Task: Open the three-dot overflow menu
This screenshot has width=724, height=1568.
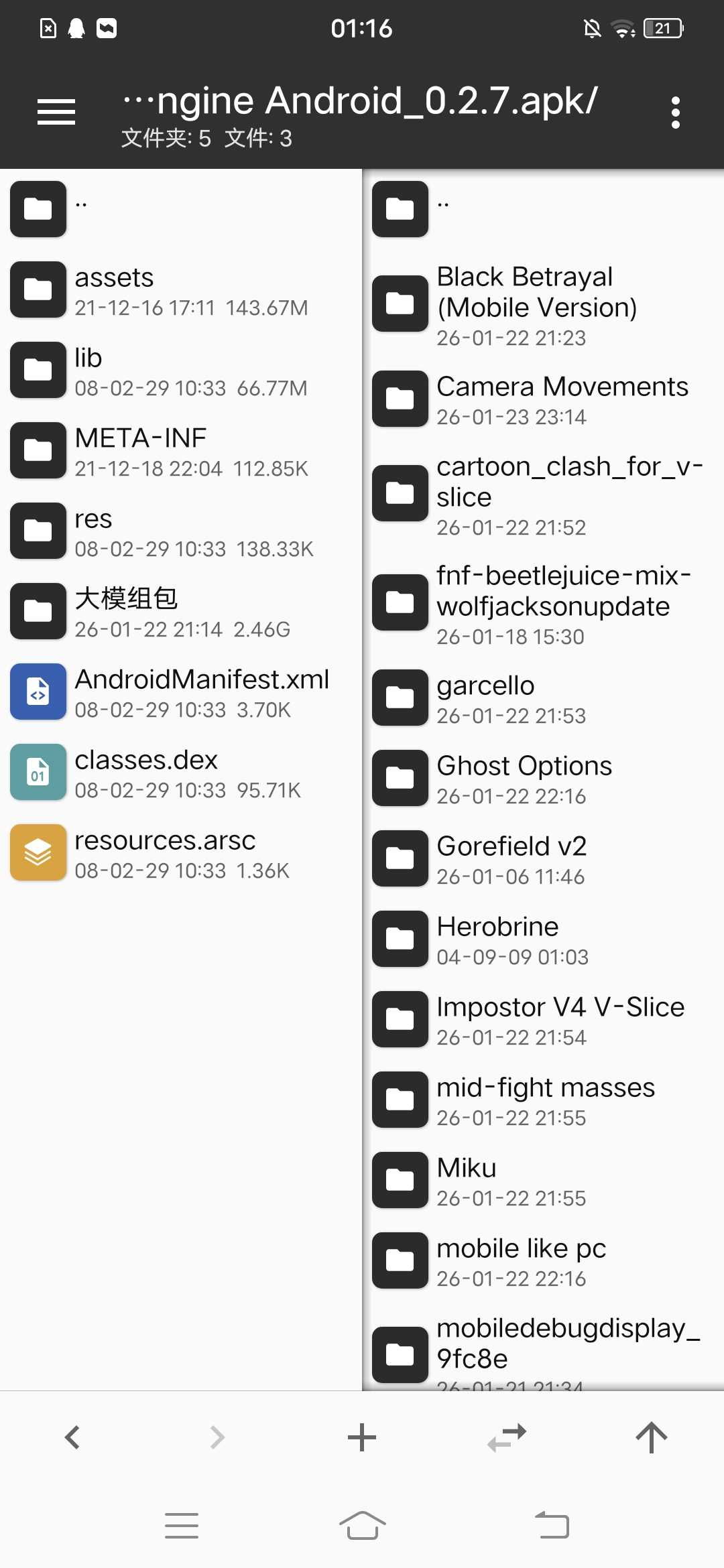Action: (x=675, y=112)
